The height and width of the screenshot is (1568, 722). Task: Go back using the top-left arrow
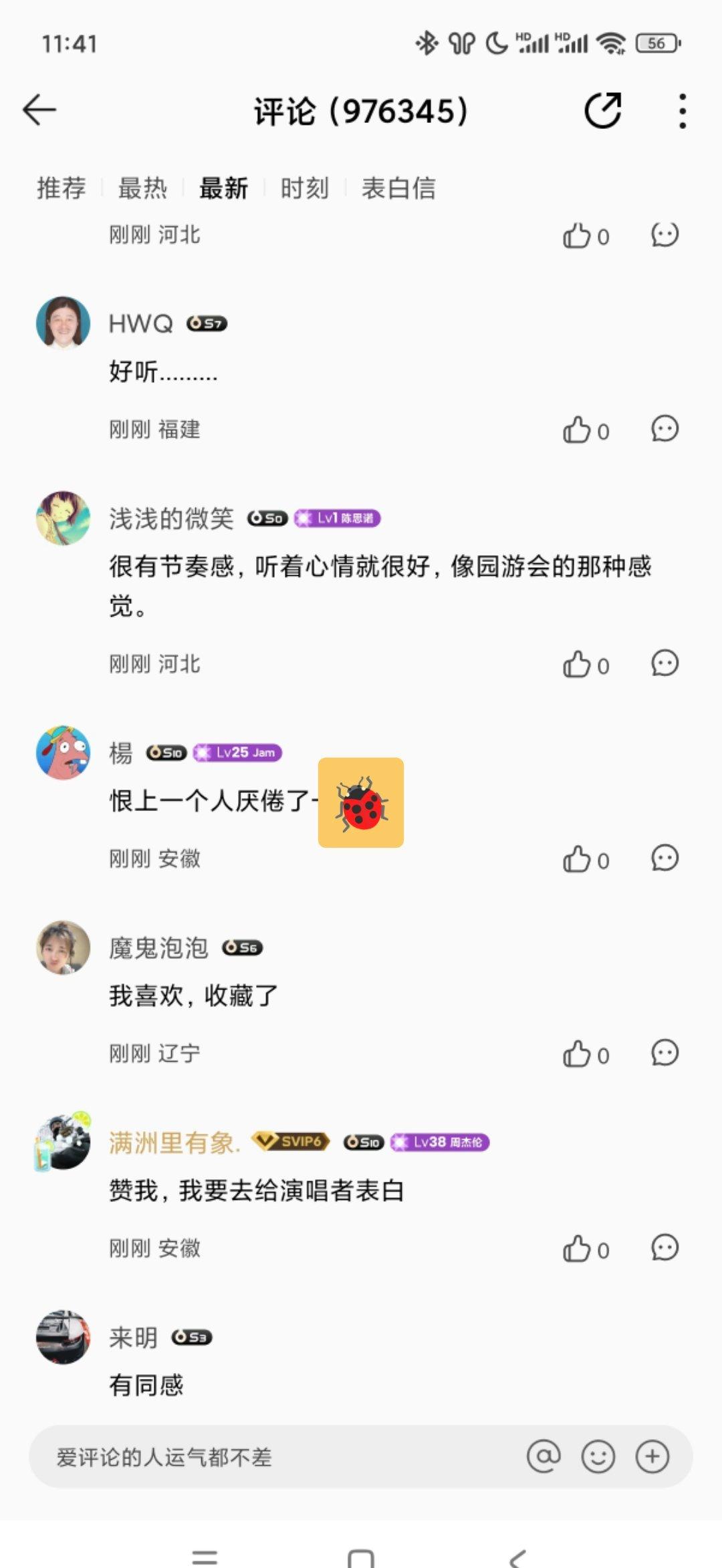coord(39,110)
